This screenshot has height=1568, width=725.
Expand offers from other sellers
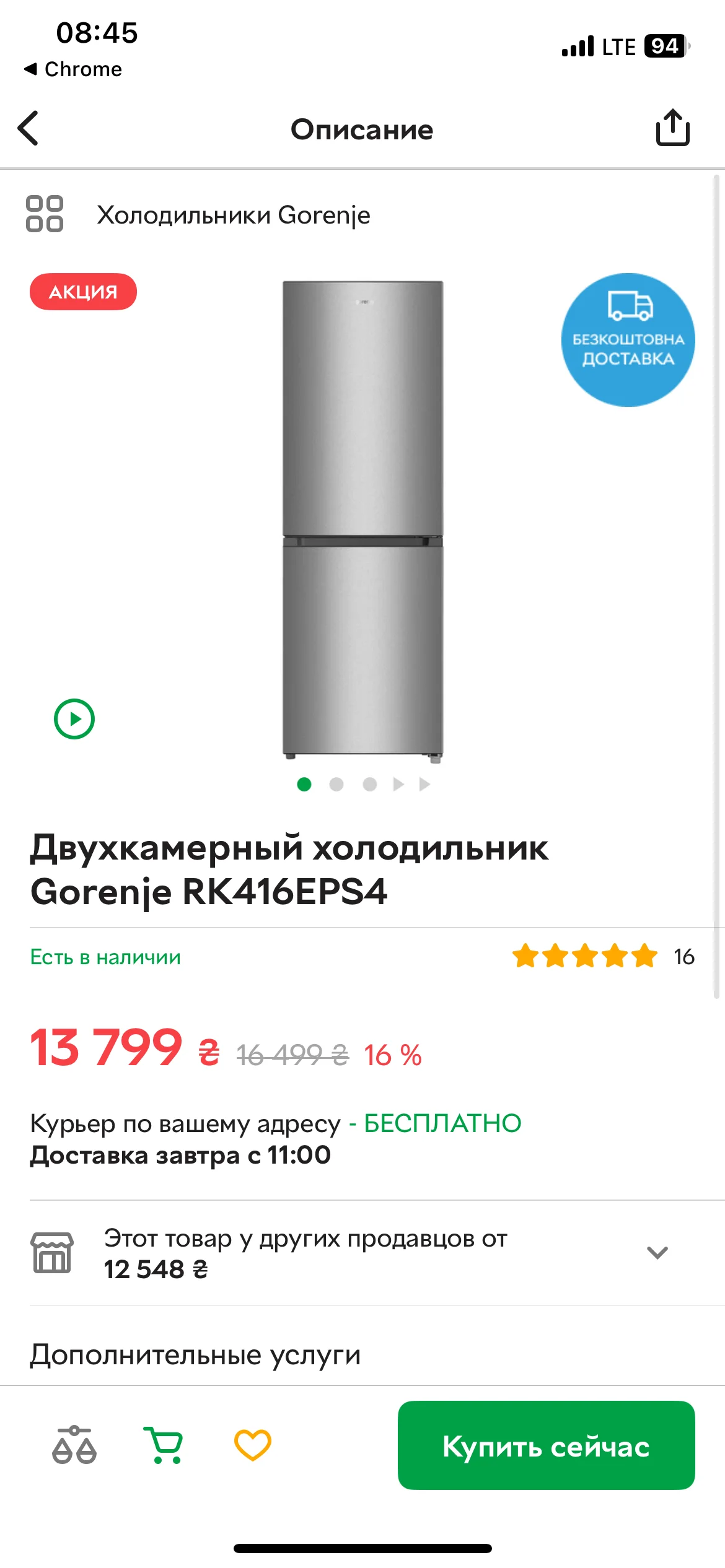point(657,1253)
